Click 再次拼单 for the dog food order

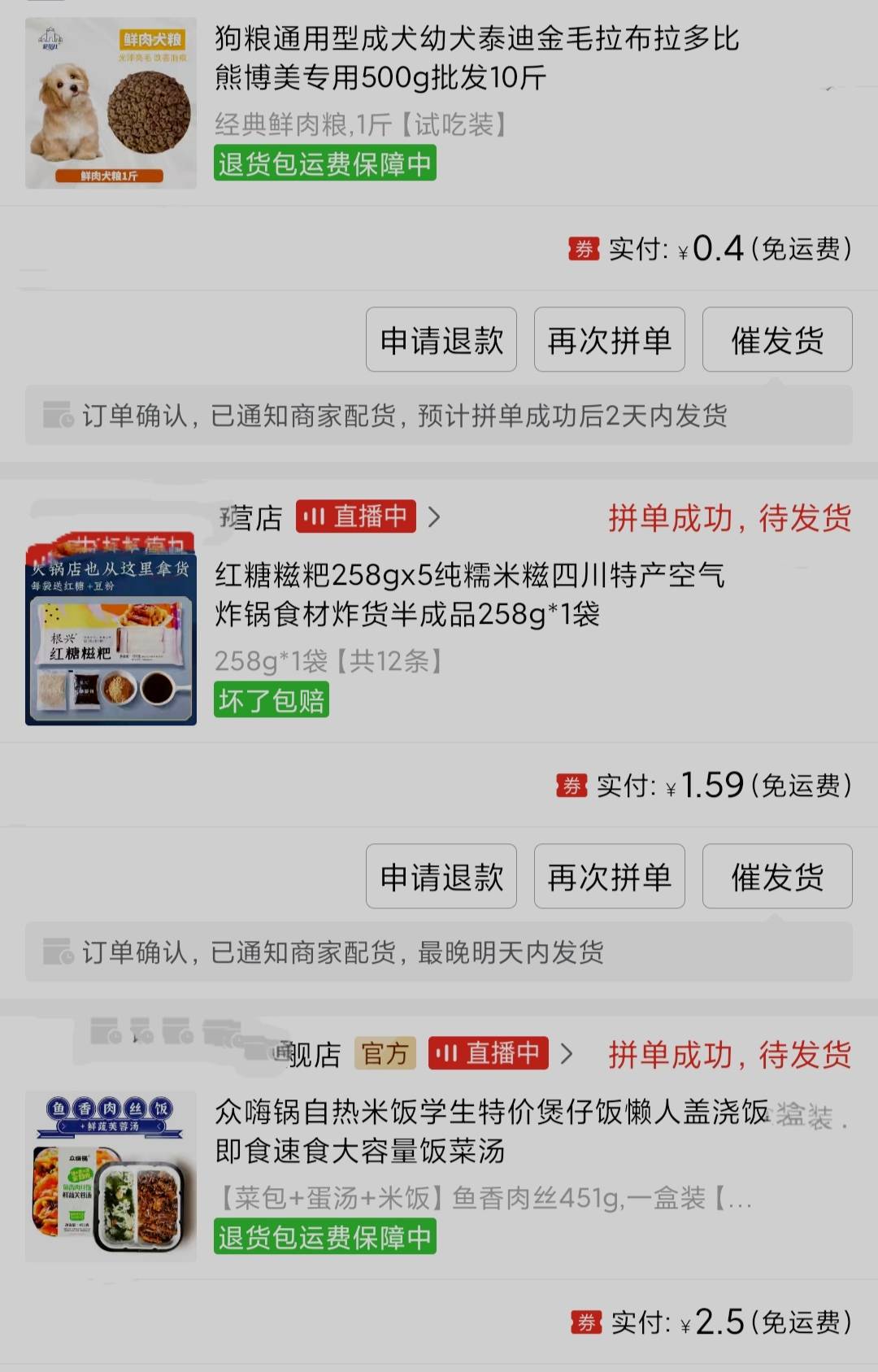pyautogui.click(x=609, y=340)
